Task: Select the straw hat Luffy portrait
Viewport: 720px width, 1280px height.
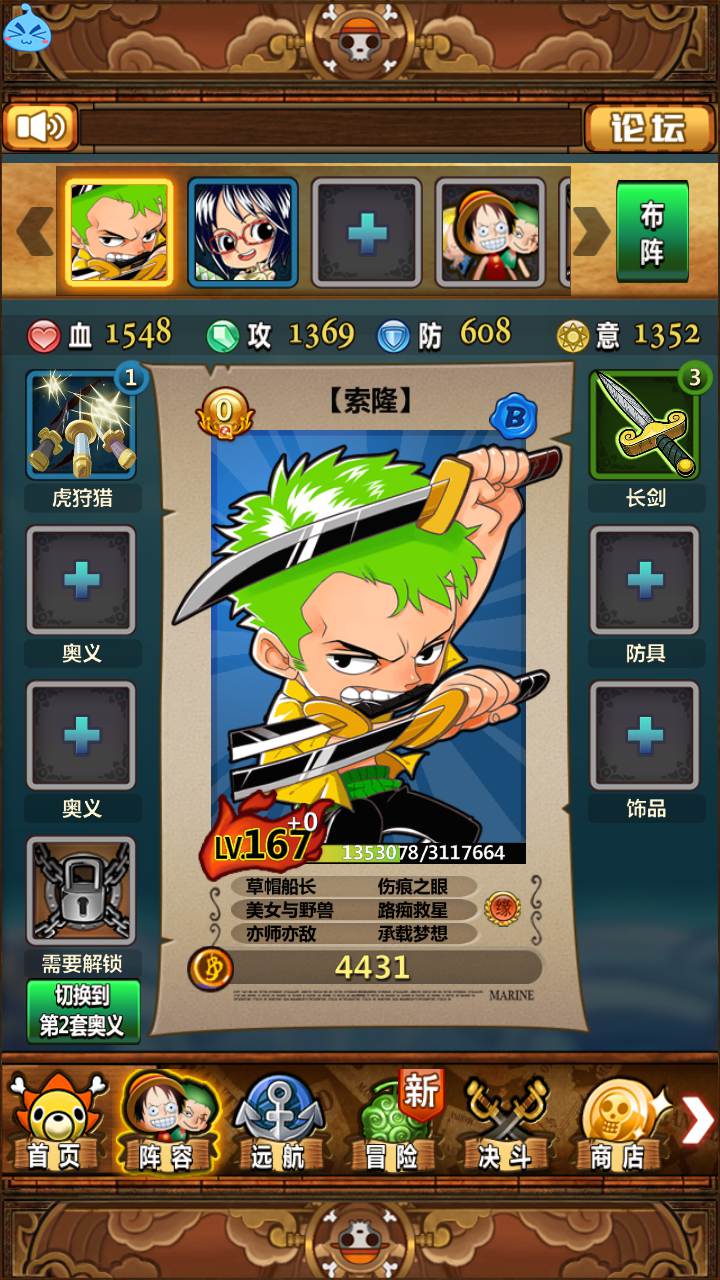Action: pos(490,233)
